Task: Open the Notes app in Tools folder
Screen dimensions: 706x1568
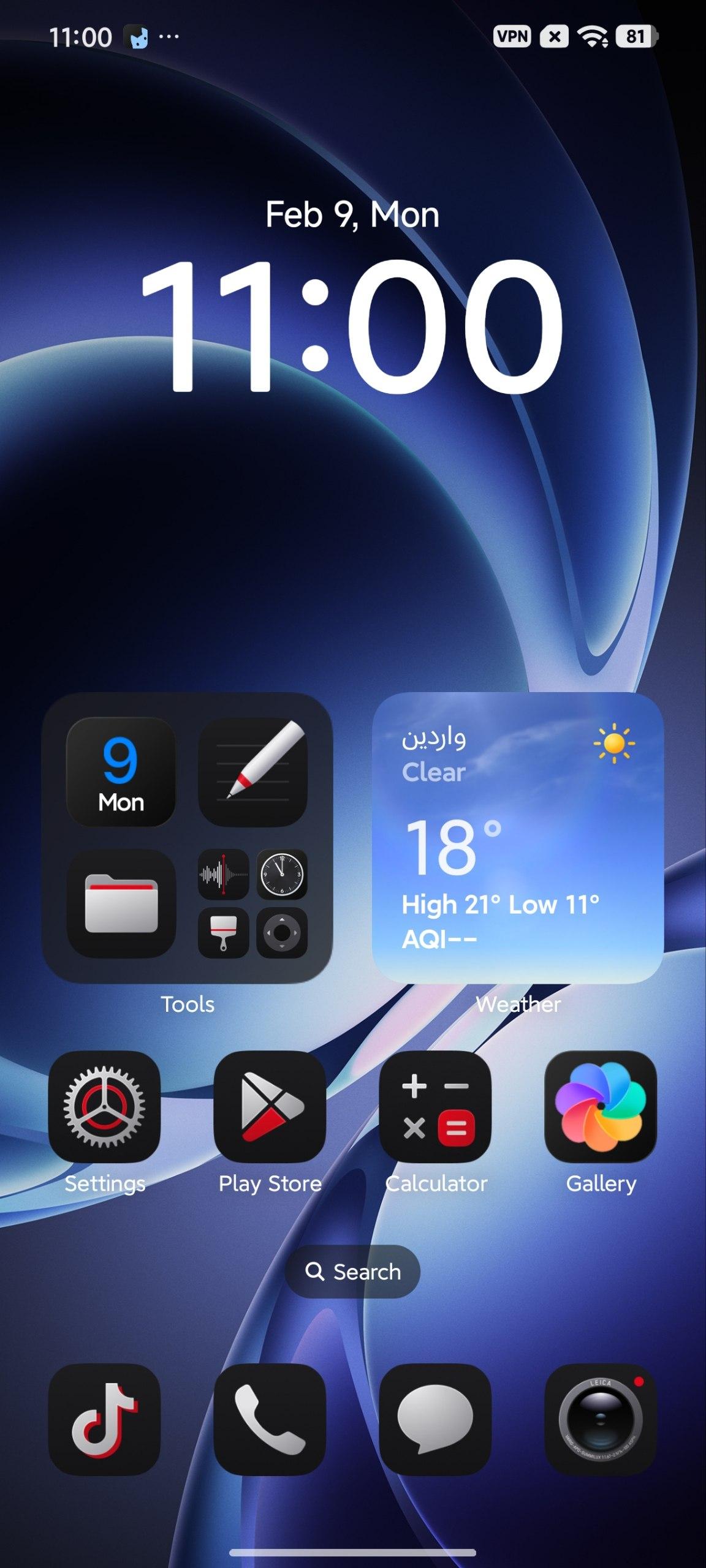Action: pyautogui.click(x=252, y=772)
